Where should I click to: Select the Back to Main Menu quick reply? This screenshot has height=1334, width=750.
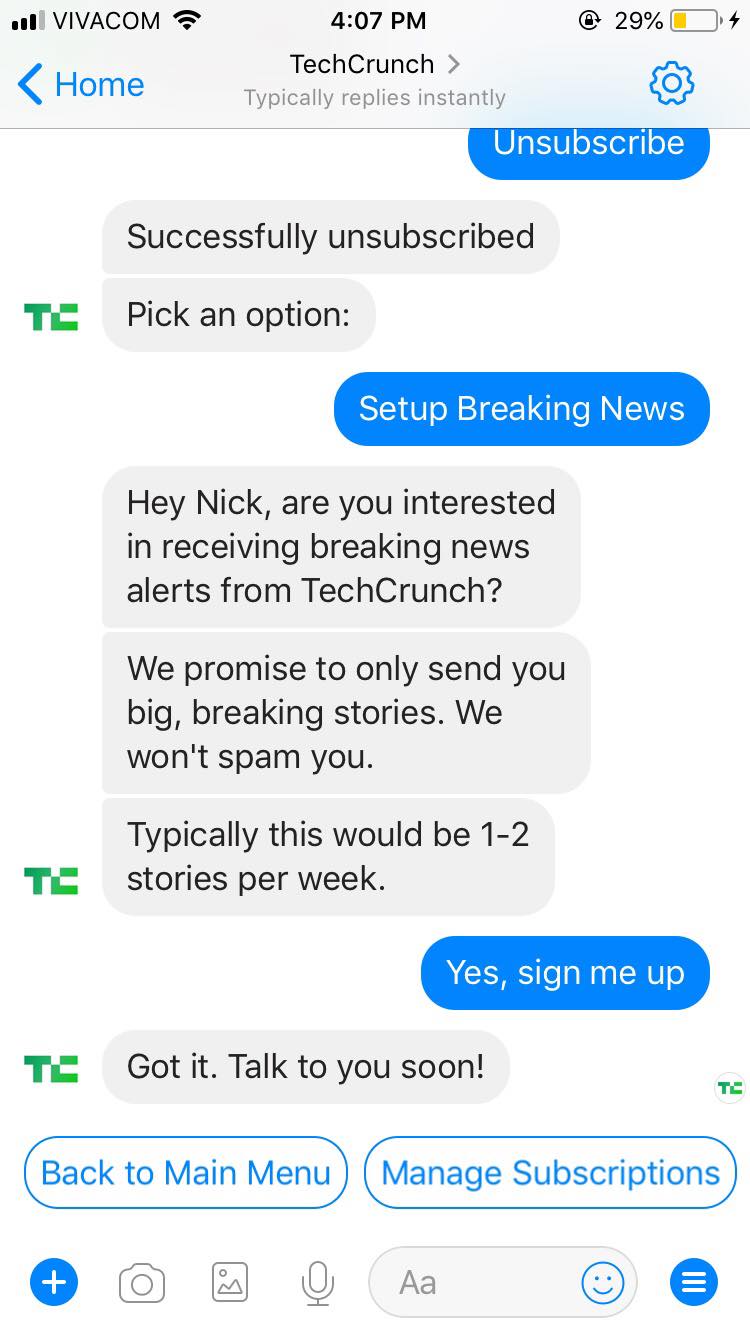tap(185, 1172)
